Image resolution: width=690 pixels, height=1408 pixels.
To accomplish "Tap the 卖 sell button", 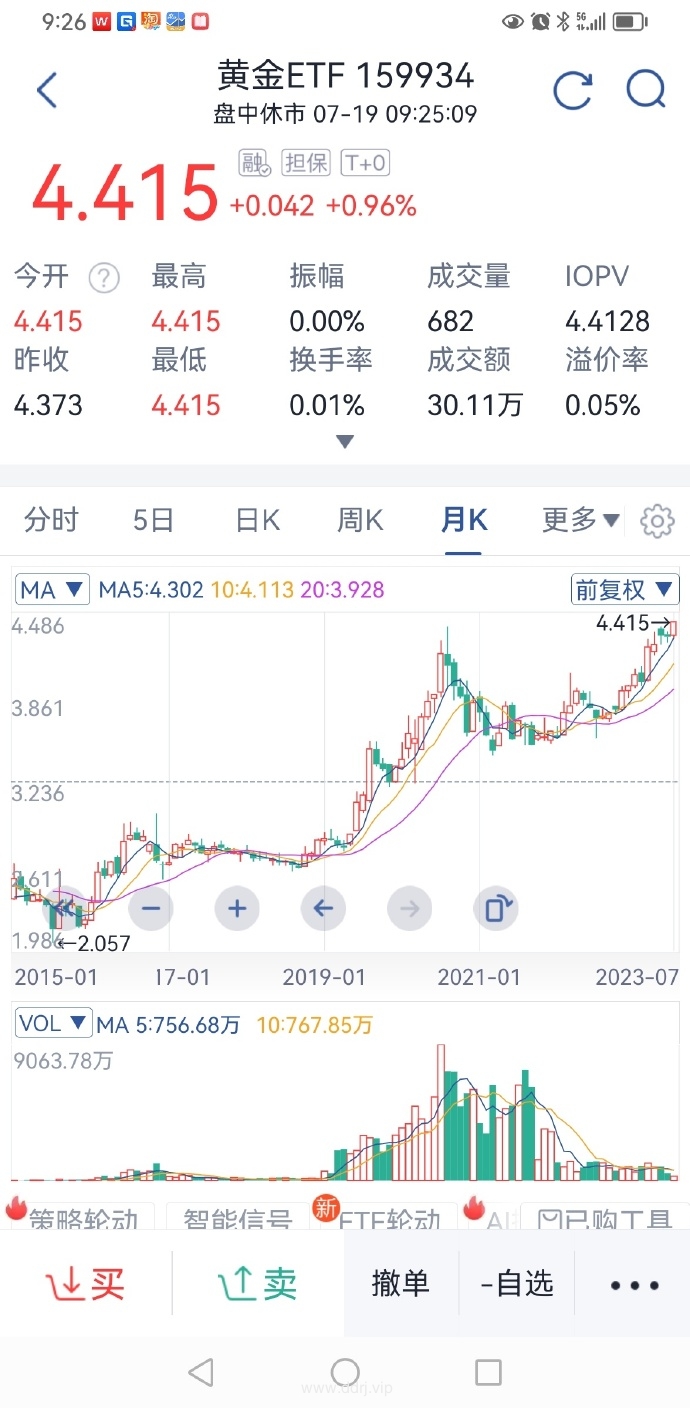I will (x=258, y=1284).
